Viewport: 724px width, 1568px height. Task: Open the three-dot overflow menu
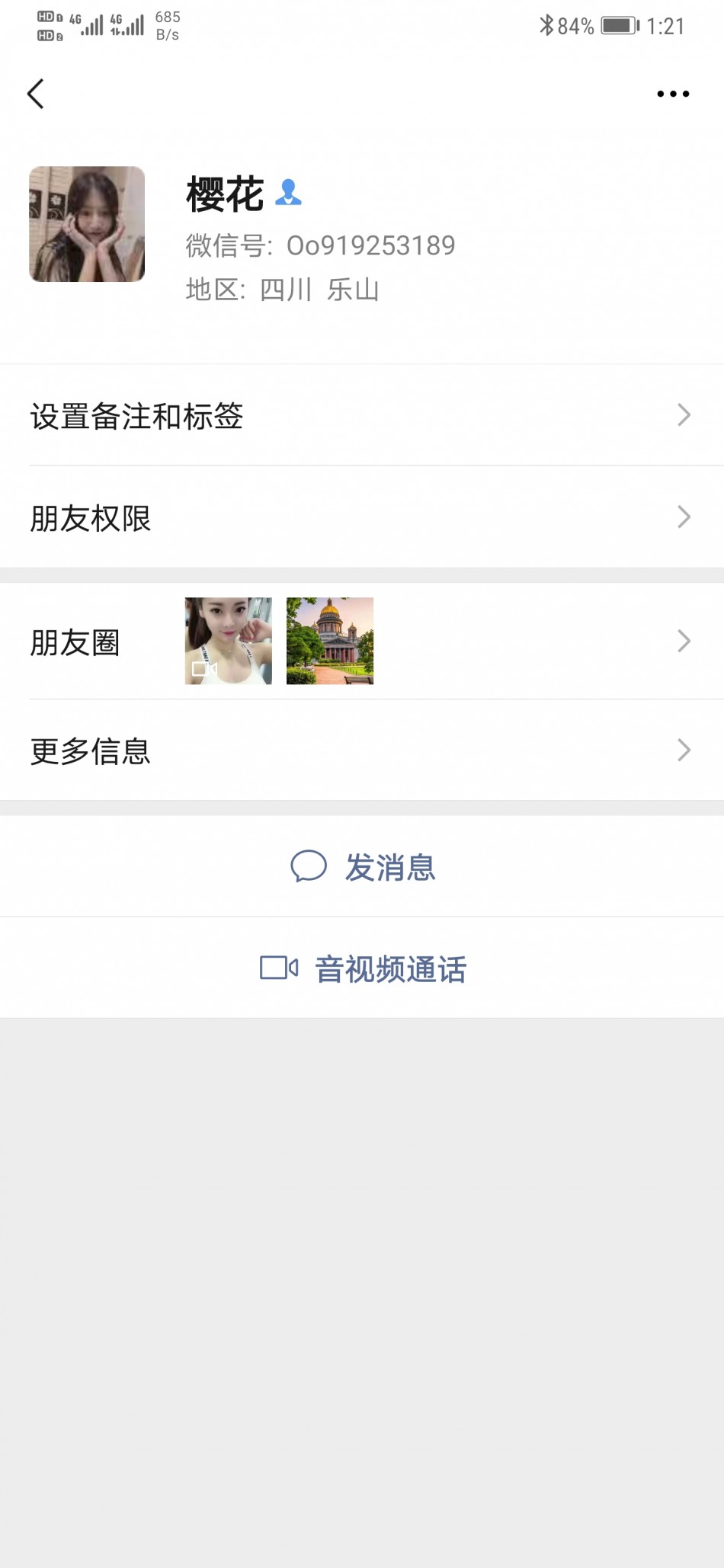(x=673, y=94)
